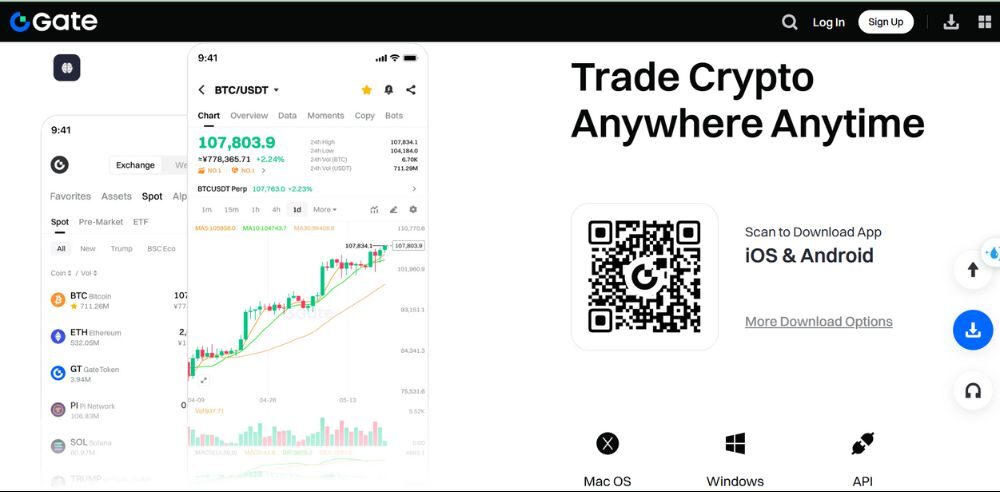Open customer support headset button
This screenshot has width=1000, height=492.
point(972,391)
